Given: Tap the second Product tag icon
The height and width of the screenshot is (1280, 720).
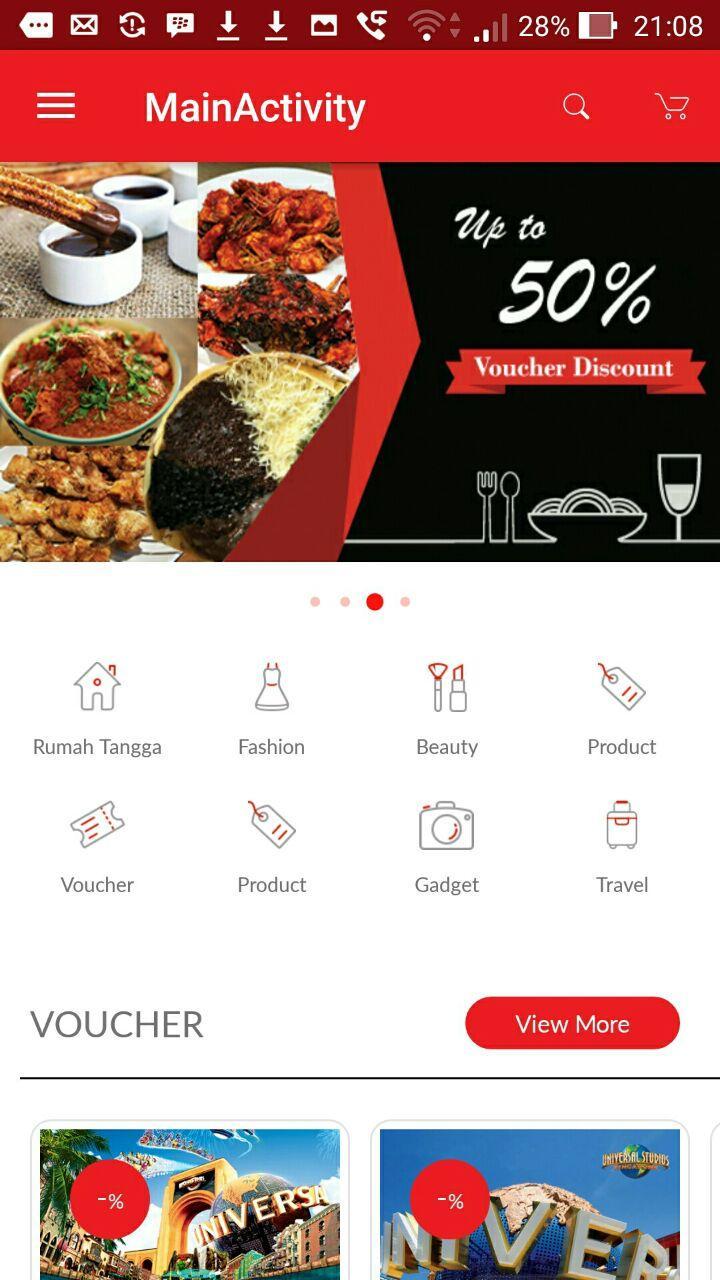Looking at the screenshot, I should tap(272, 825).
